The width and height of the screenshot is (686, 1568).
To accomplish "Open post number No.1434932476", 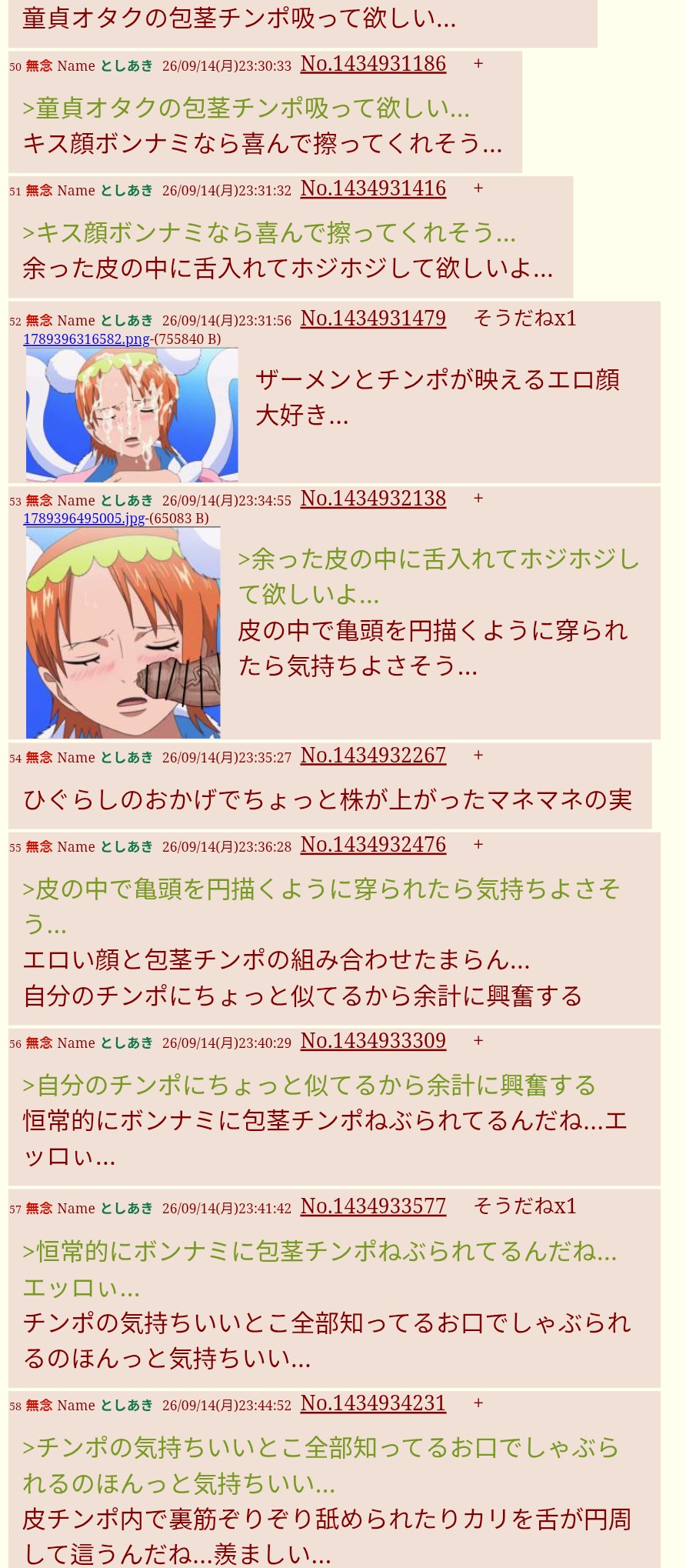I will point(373,845).
